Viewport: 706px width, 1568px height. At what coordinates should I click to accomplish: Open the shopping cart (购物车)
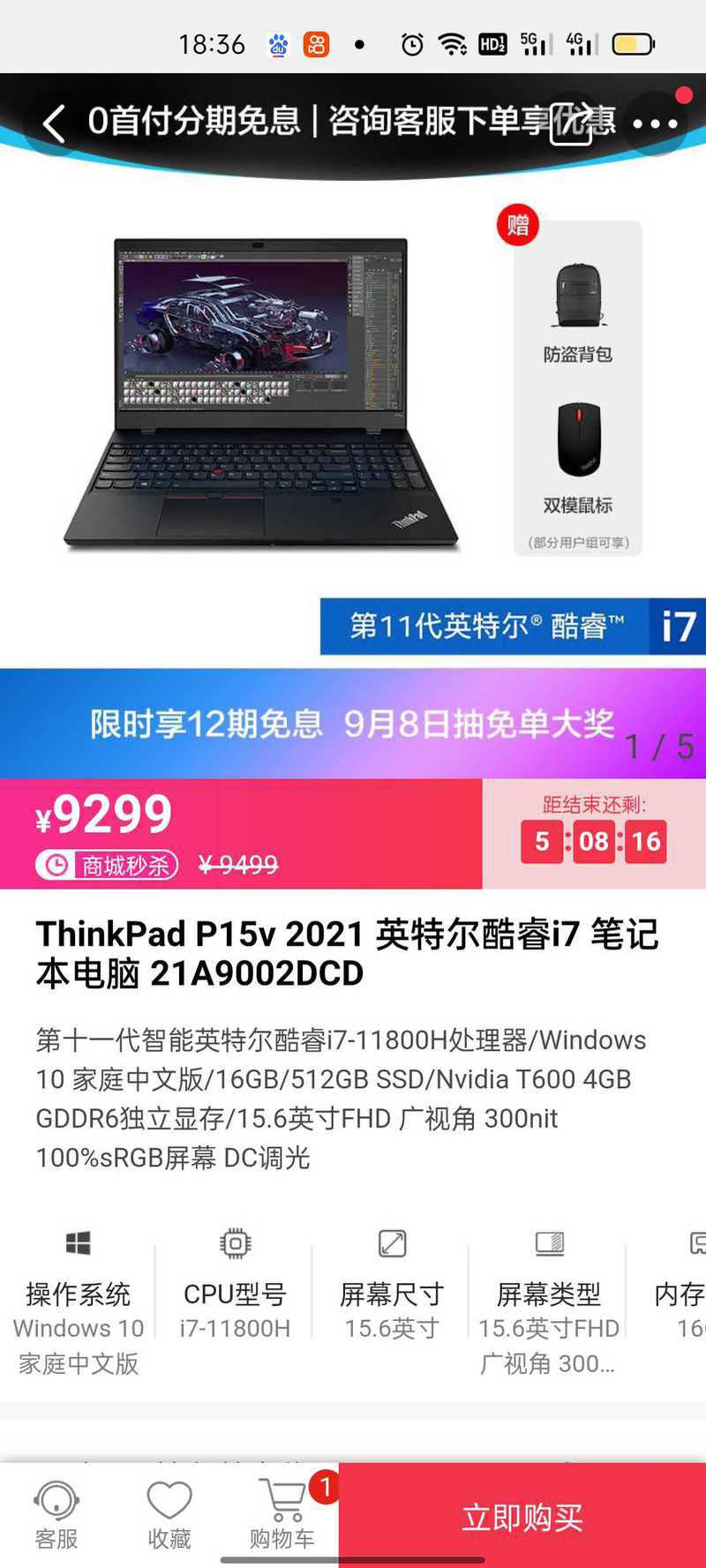[x=282, y=1515]
